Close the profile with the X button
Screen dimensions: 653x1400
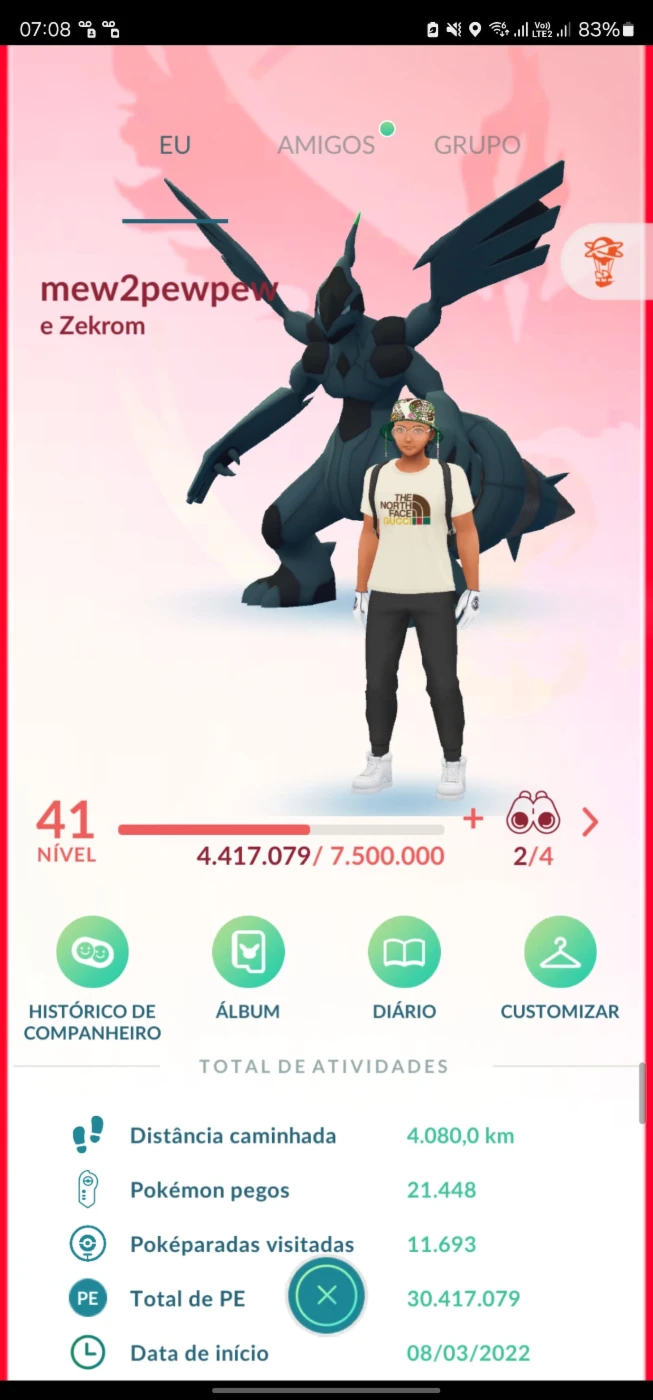tap(326, 1296)
